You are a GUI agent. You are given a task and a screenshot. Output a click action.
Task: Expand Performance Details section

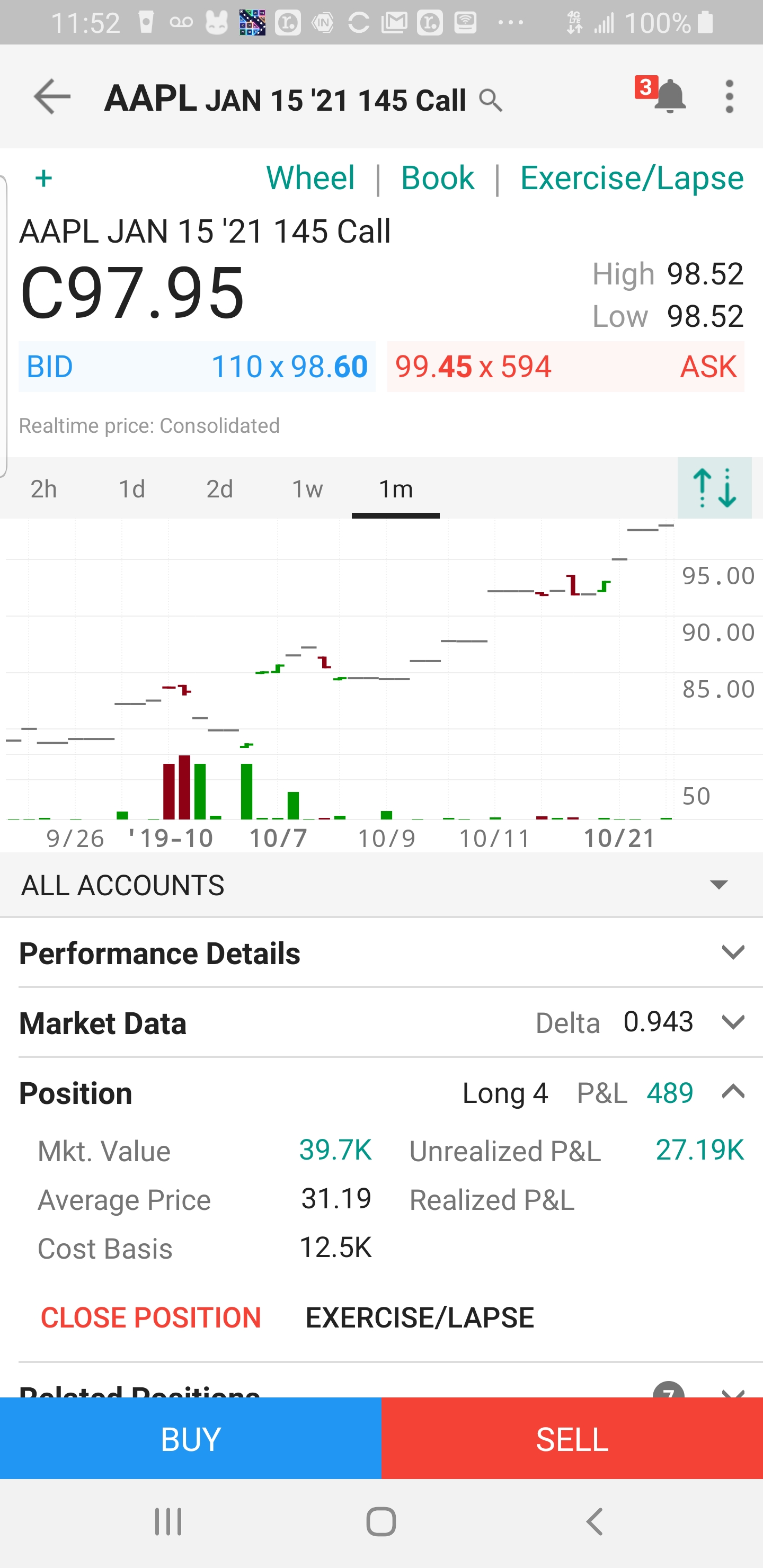pyautogui.click(x=381, y=952)
